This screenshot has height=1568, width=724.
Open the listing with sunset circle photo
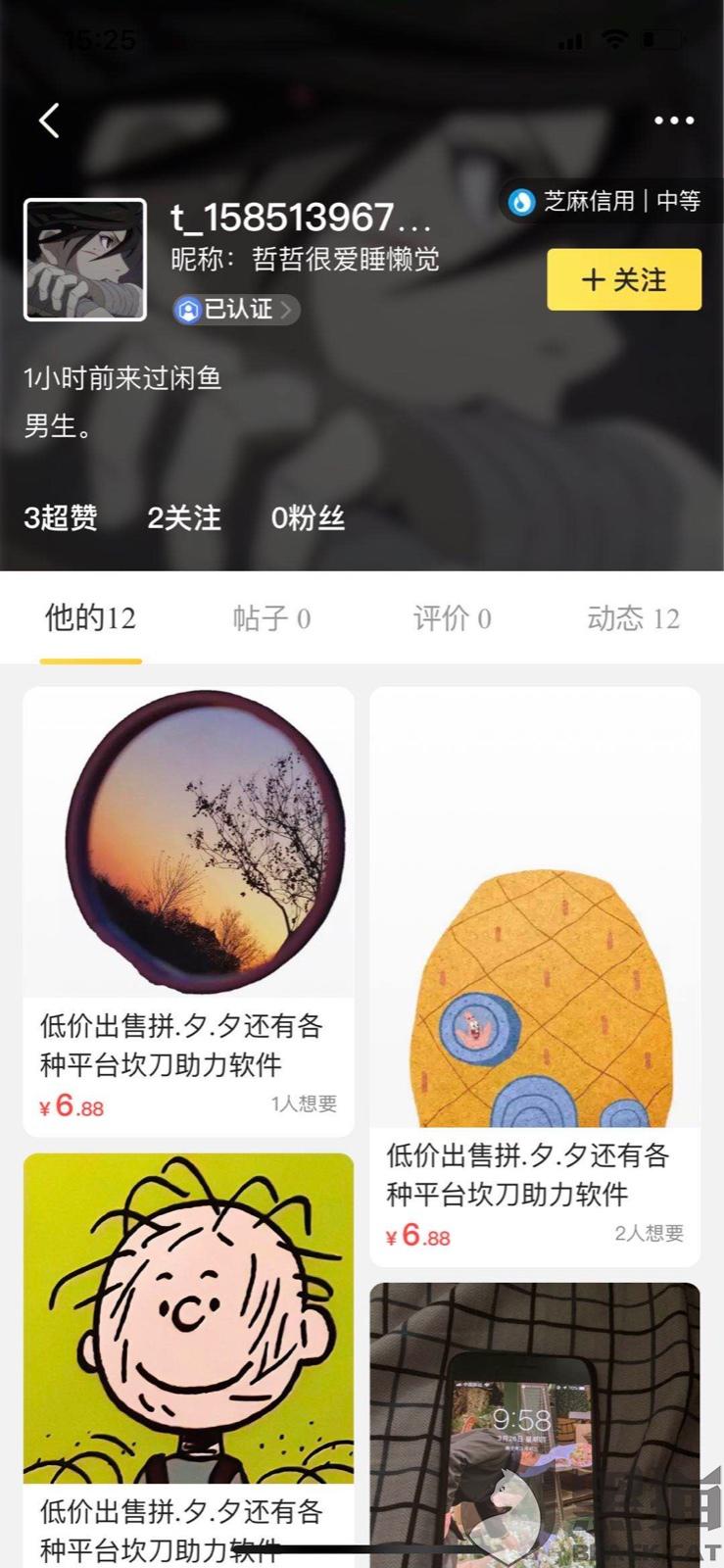point(188,911)
